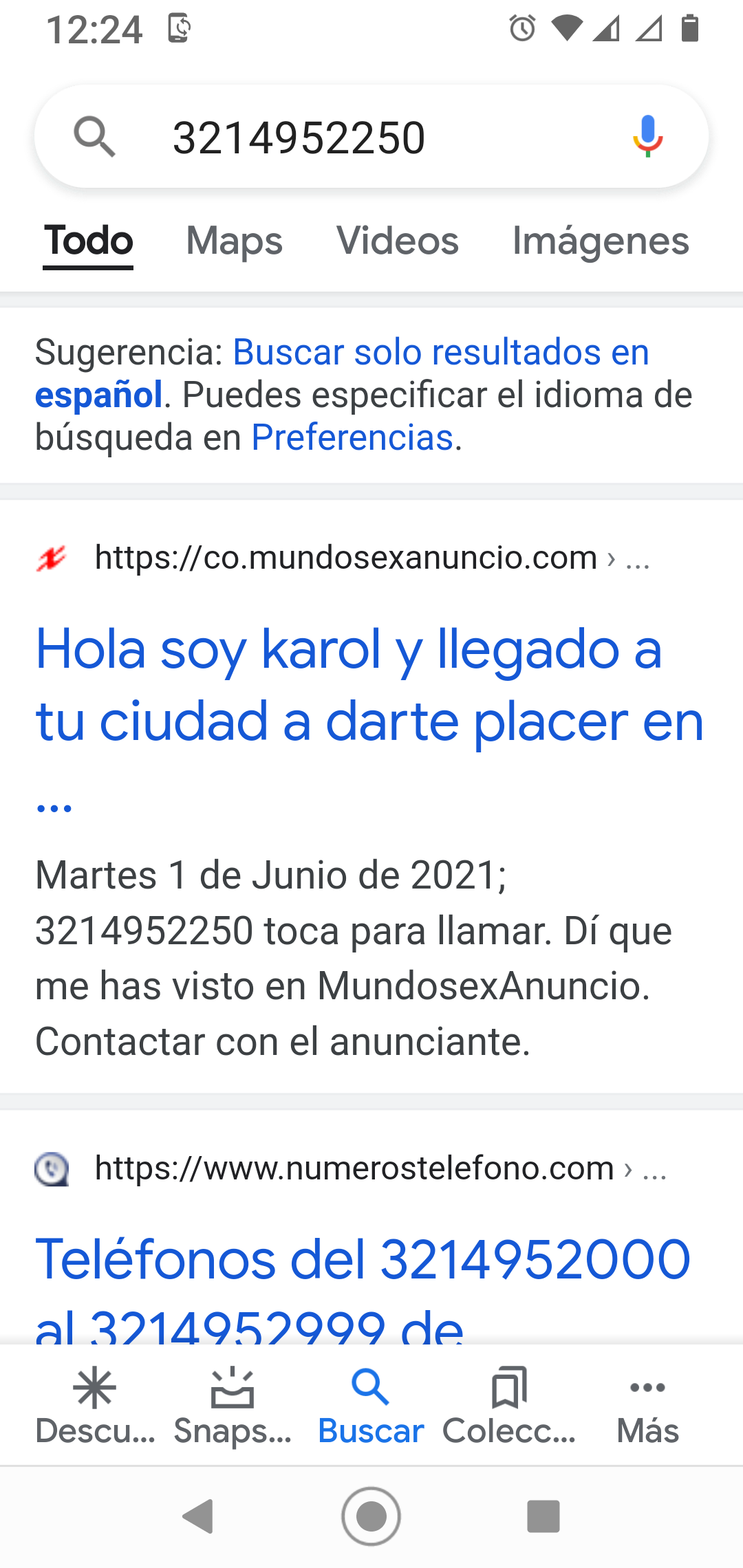Open the Hola soy karol result
Viewport: 743px width, 1568px height.
coord(370,719)
